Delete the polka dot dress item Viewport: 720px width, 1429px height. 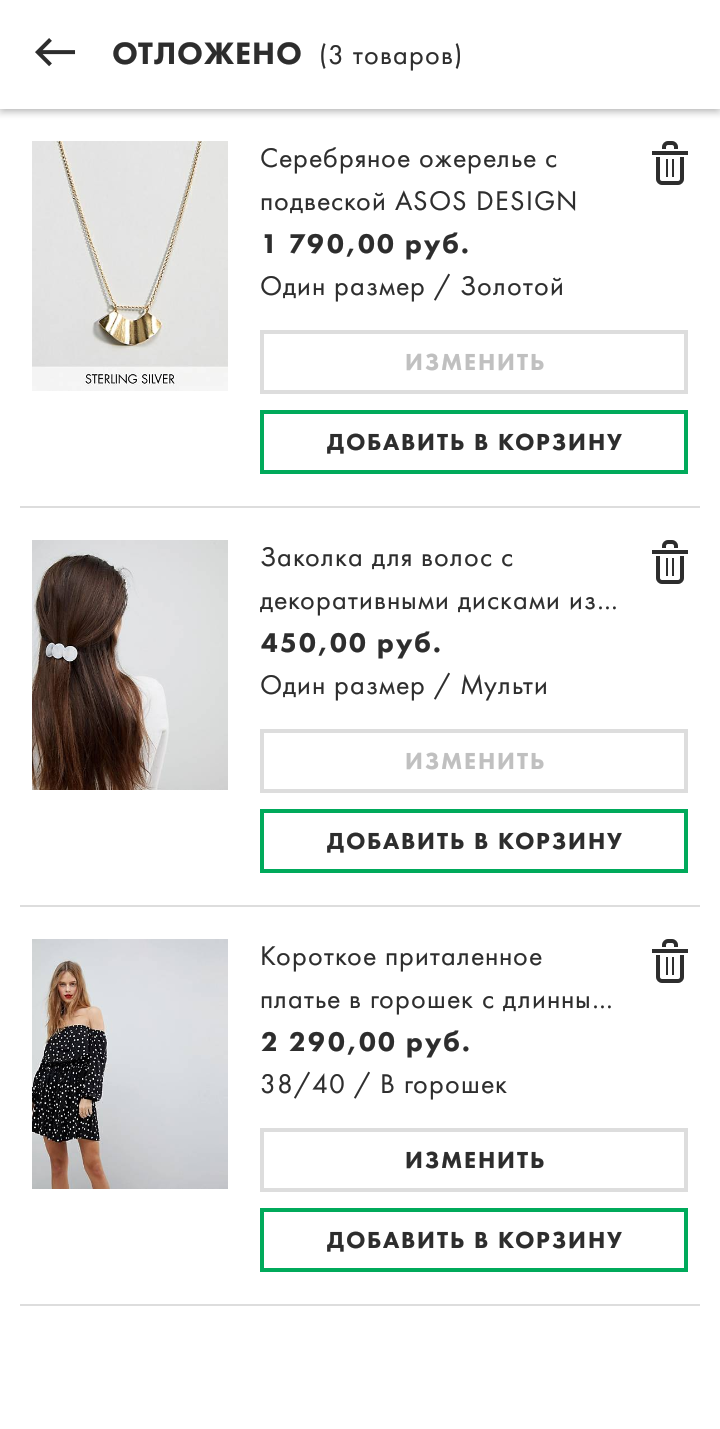point(670,962)
